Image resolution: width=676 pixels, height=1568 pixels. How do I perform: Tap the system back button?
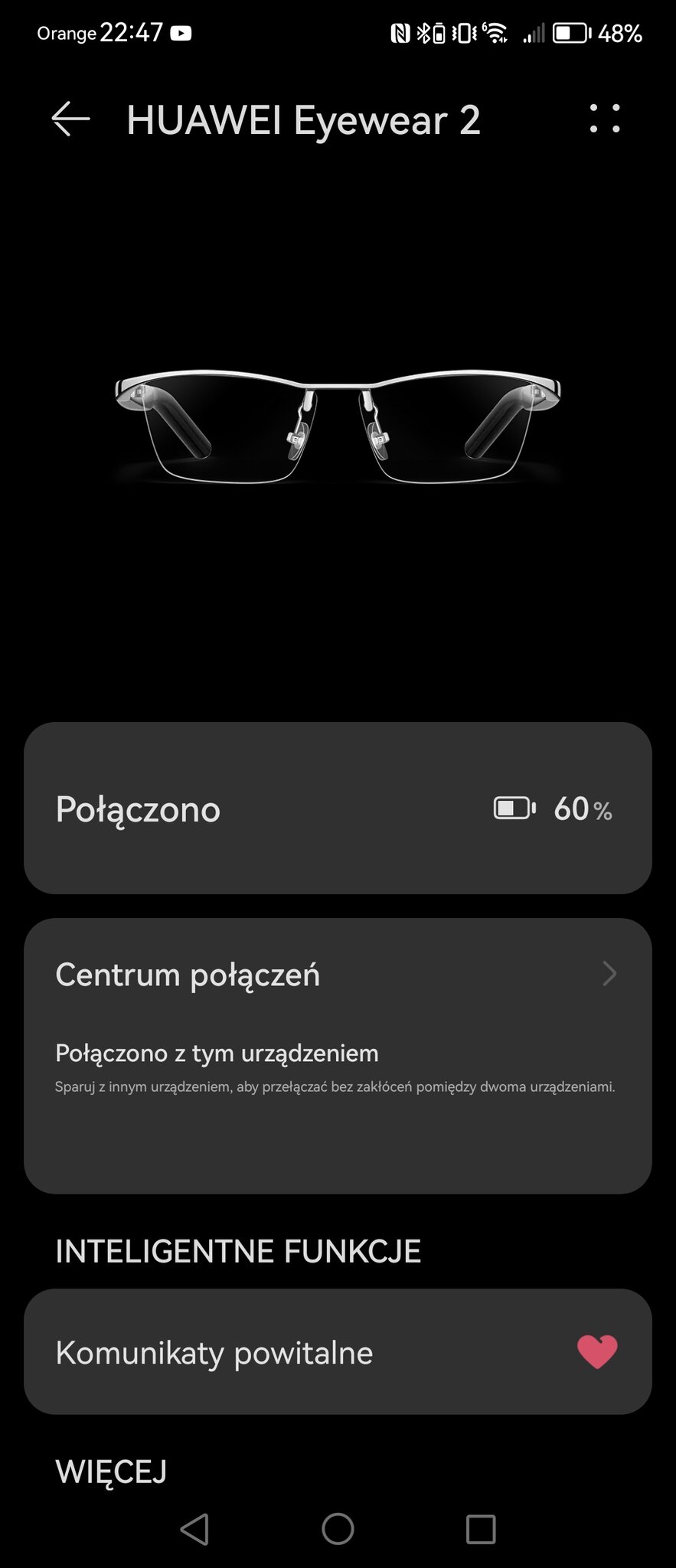pyautogui.click(x=194, y=1529)
